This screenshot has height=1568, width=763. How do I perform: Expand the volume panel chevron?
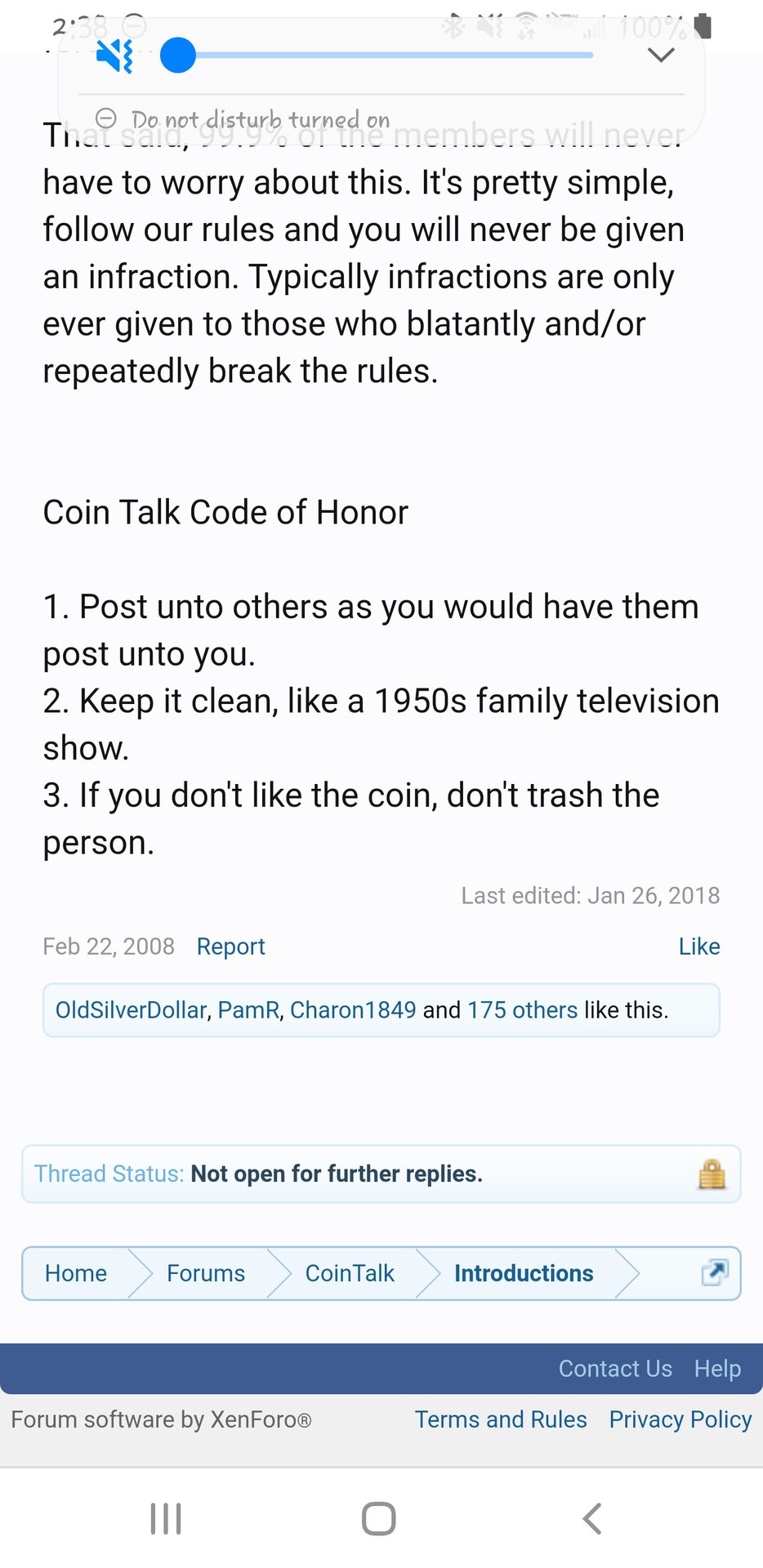click(x=660, y=56)
